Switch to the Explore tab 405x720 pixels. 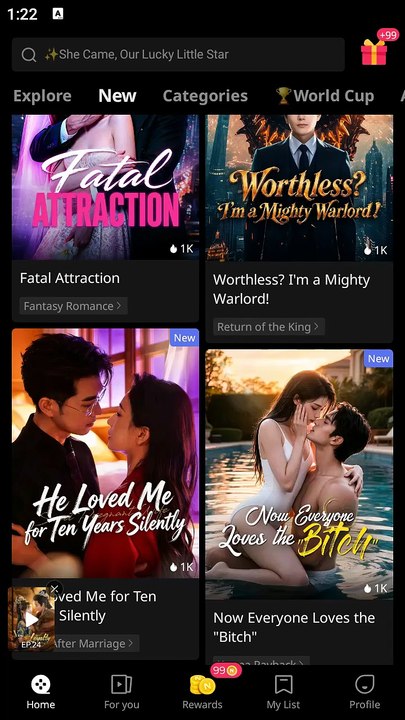pos(42,96)
